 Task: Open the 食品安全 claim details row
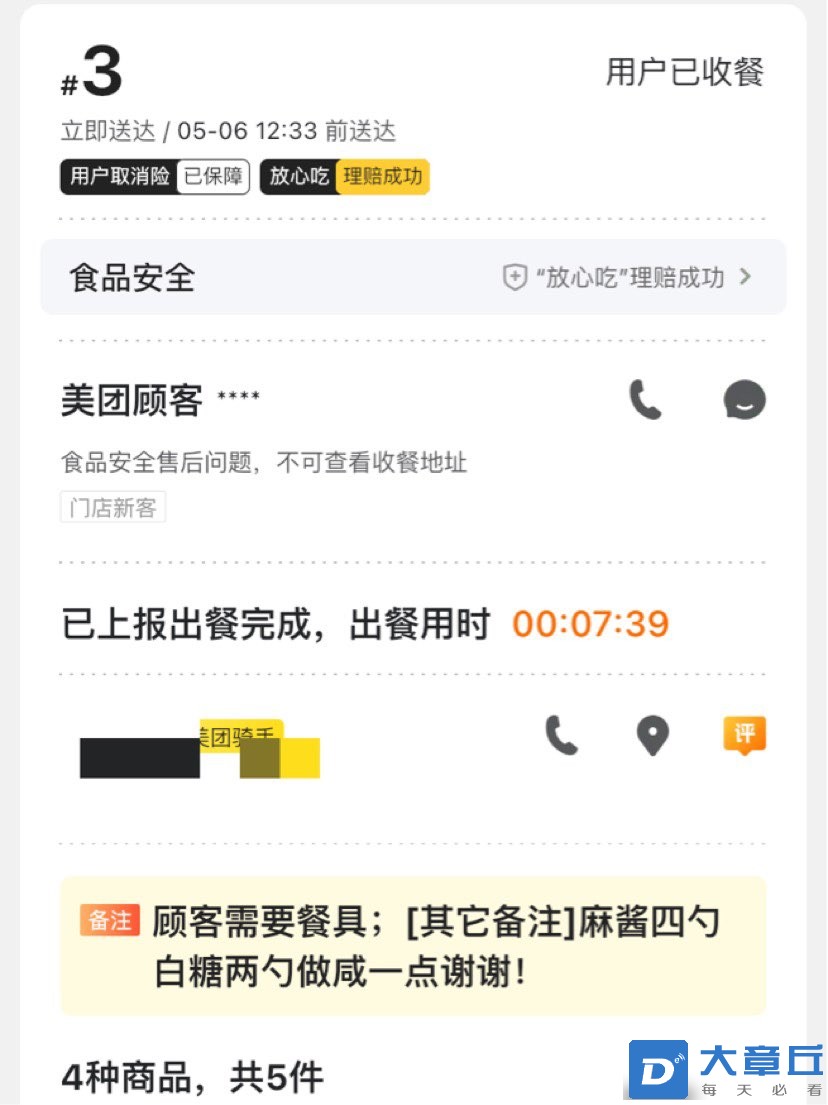[413, 277]
